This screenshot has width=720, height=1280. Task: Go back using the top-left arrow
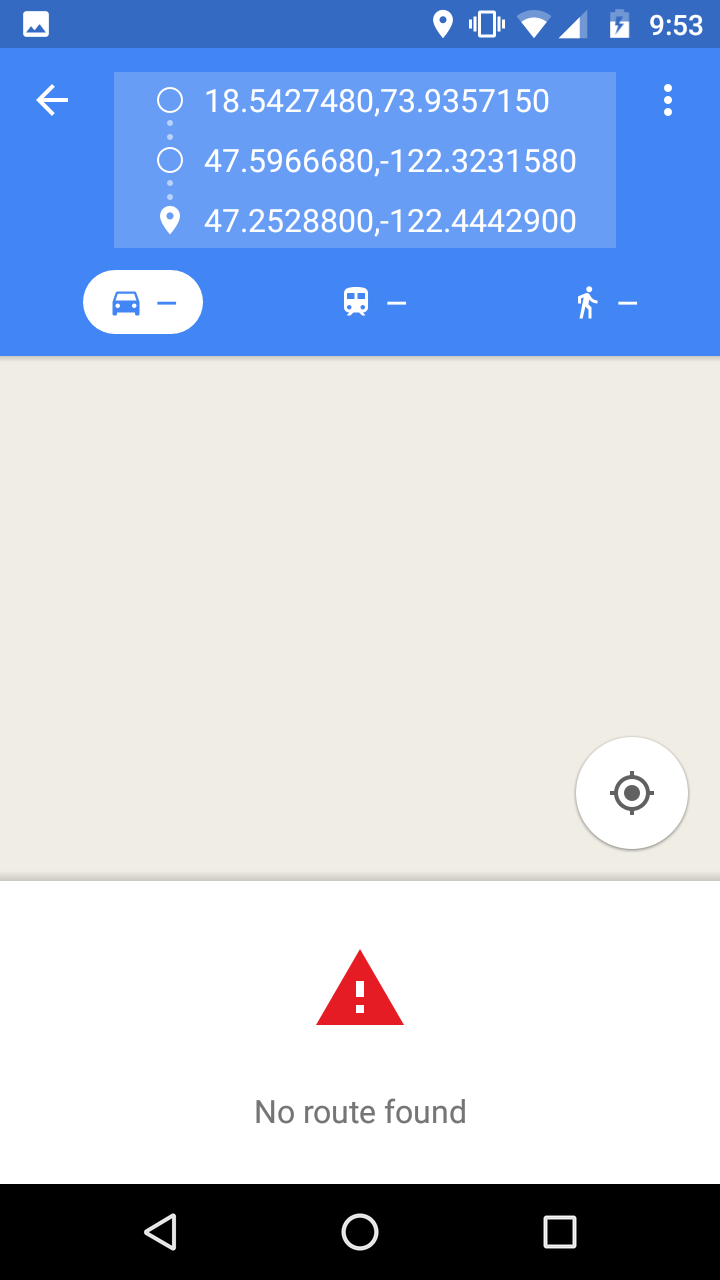pos(52,100)
